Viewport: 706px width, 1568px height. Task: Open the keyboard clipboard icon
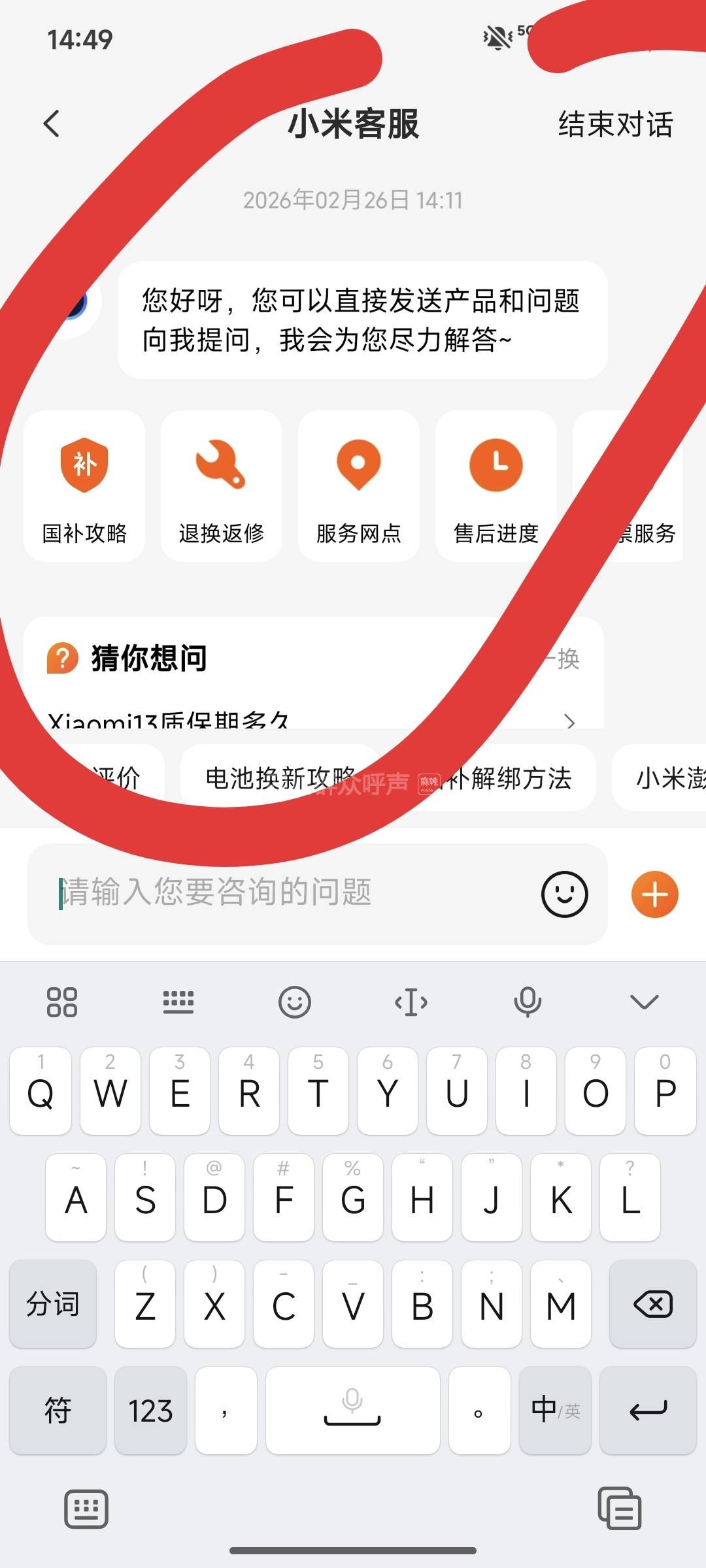click(619, 1509)
